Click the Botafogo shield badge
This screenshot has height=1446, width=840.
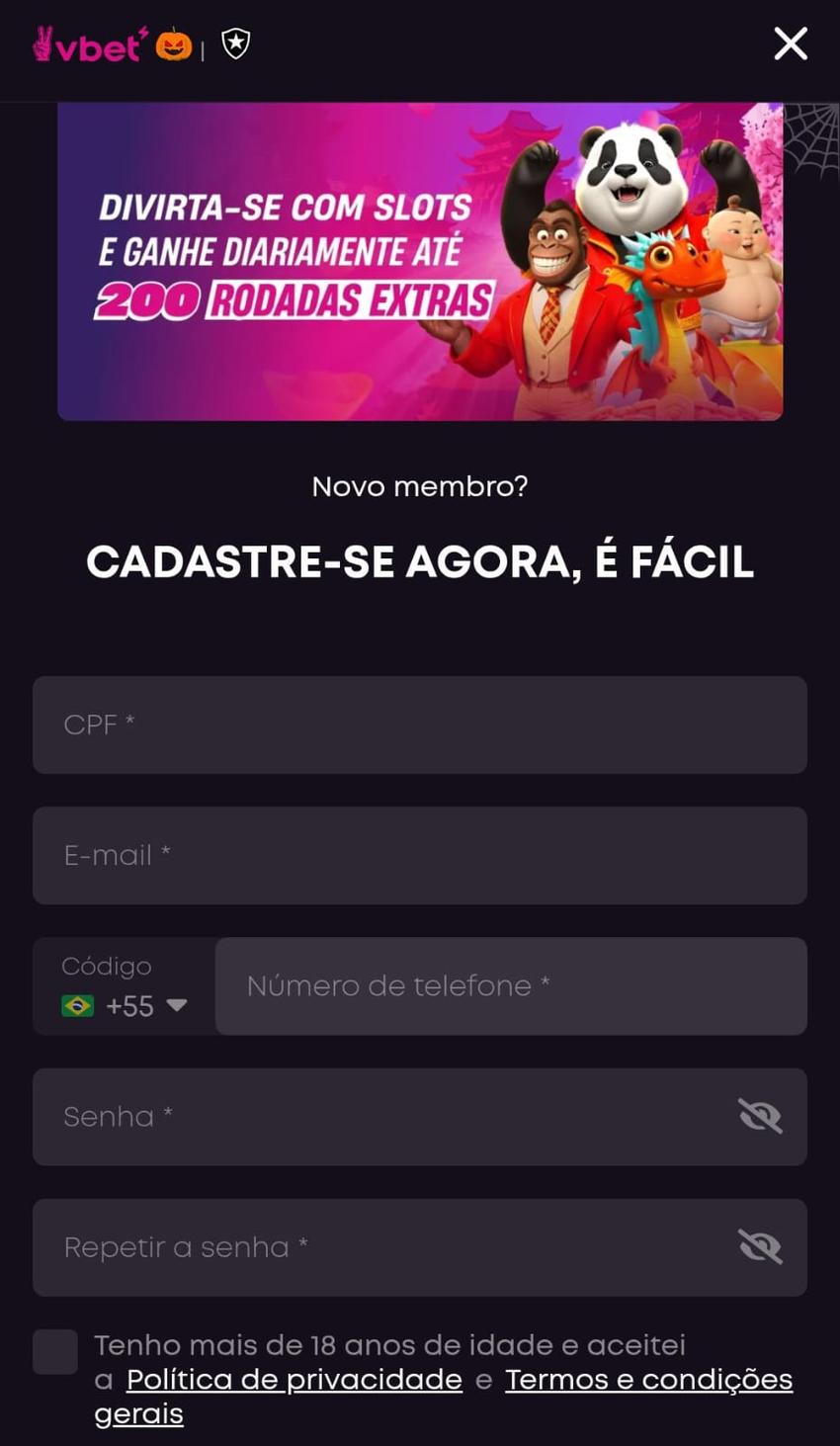click(233, 44)
